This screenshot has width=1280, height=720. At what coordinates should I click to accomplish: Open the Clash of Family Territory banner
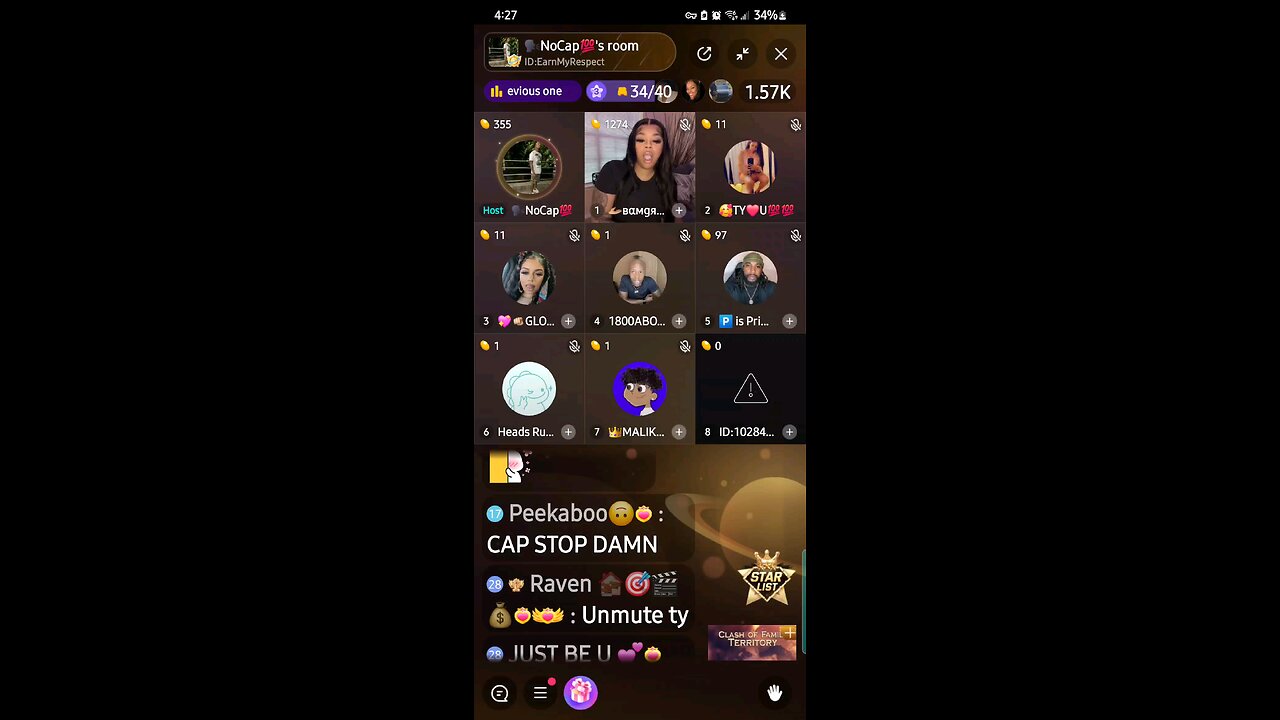[x=752, y=642]
